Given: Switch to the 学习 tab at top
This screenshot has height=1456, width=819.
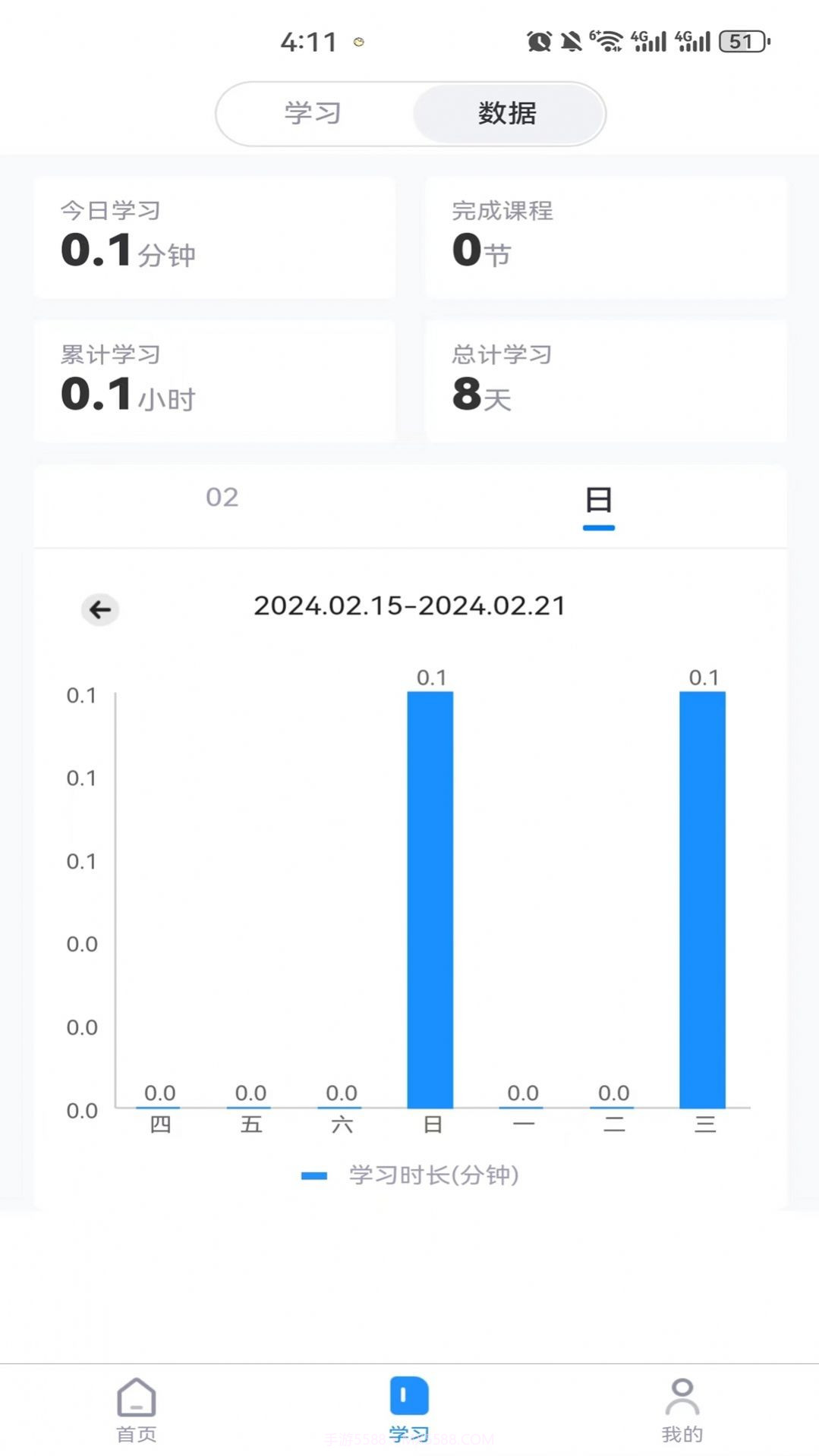Looking at the screenshot, I should point(311,113).
